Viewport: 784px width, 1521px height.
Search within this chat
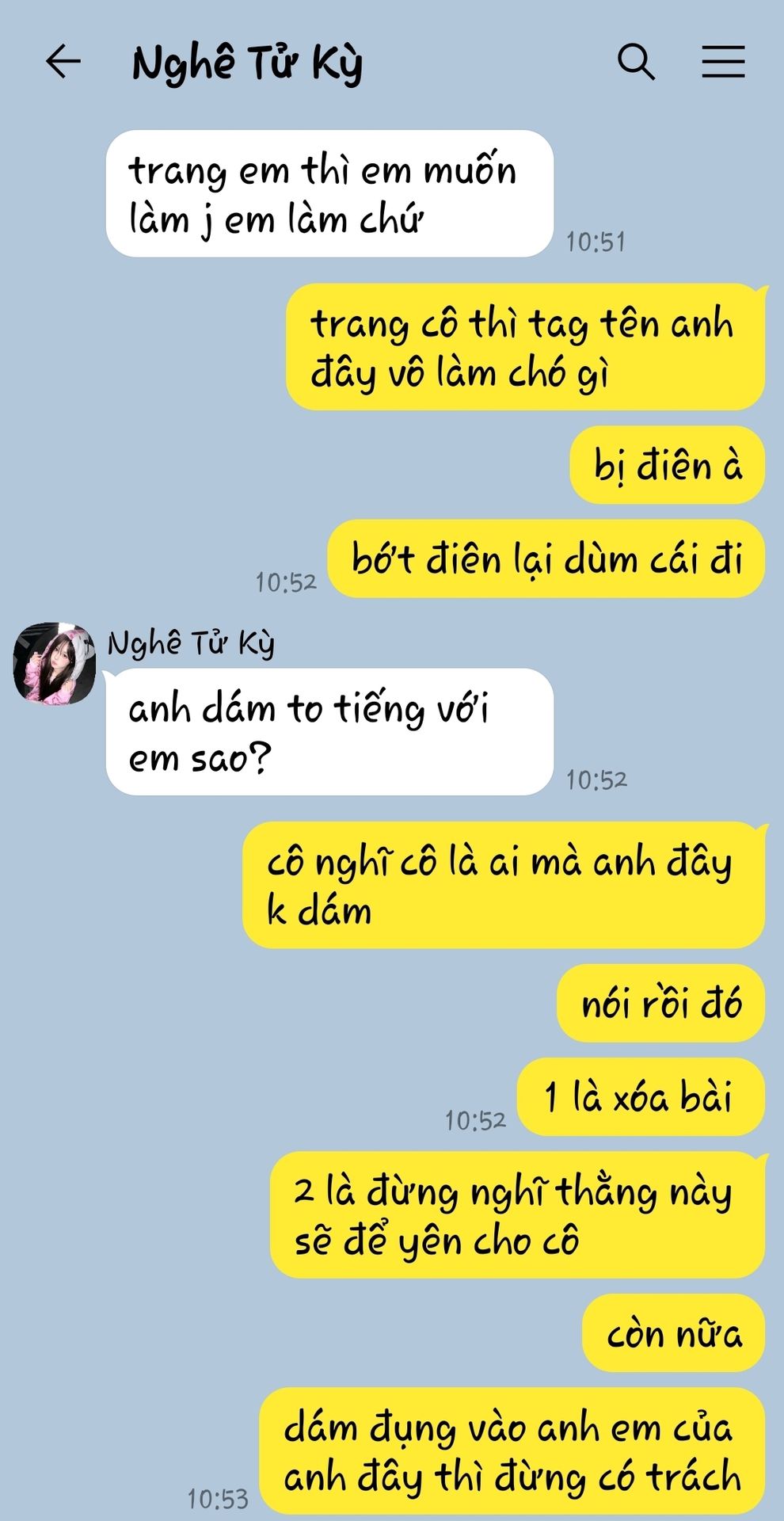(636, 62)
